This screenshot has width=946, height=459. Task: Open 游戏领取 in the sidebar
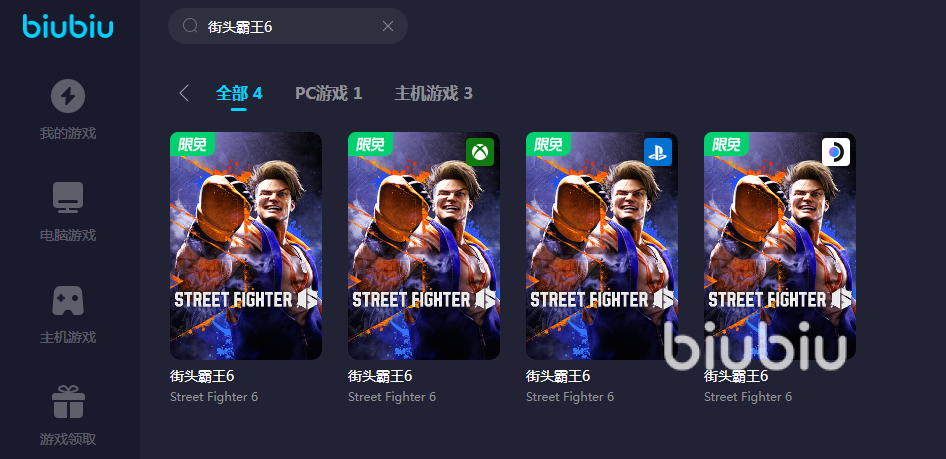pos(68,416)
